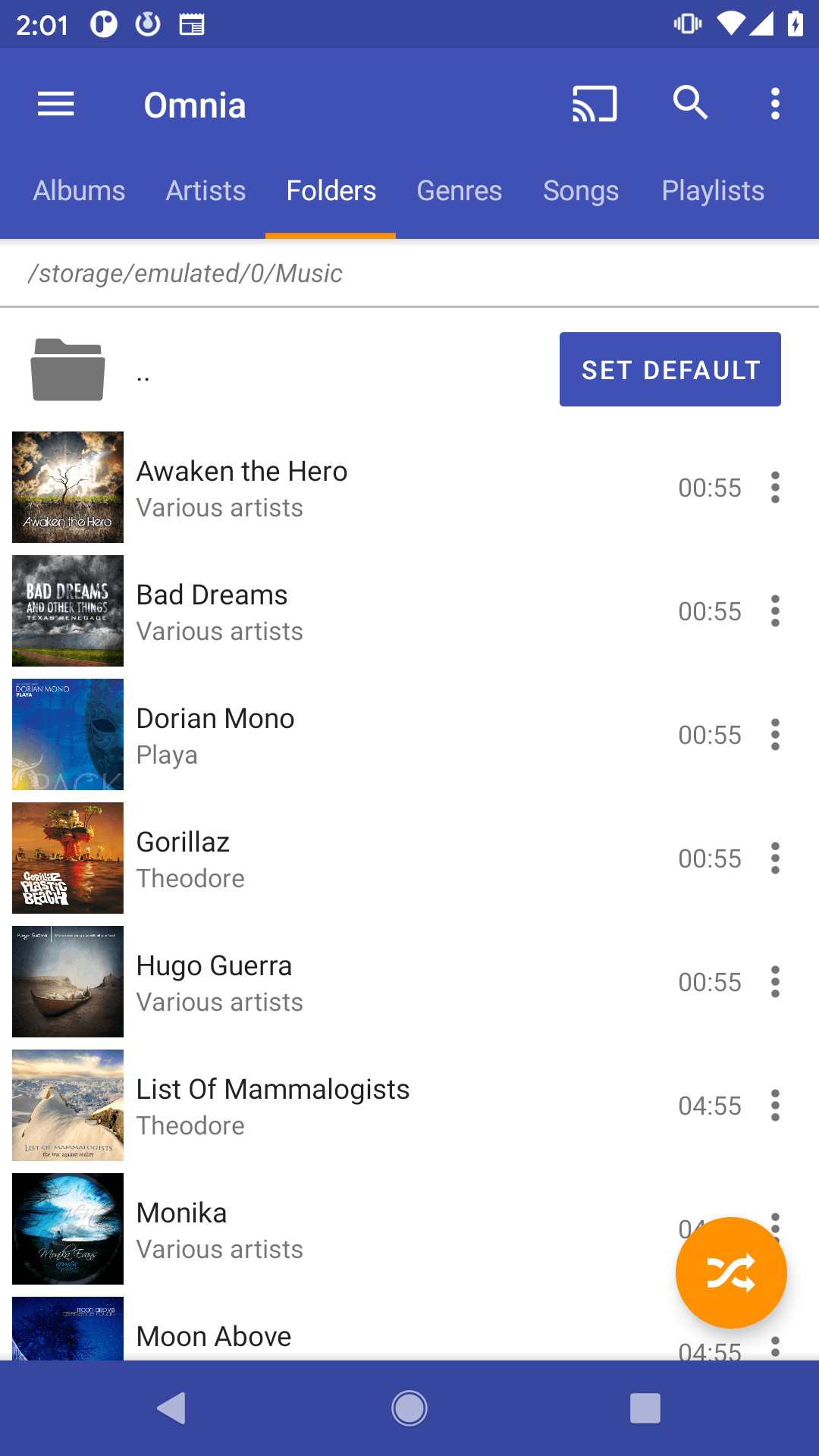Open search in the Omnia toolbar
Image resolution: width=819 pixels, height=1456 pixels.
coord(690,104)
